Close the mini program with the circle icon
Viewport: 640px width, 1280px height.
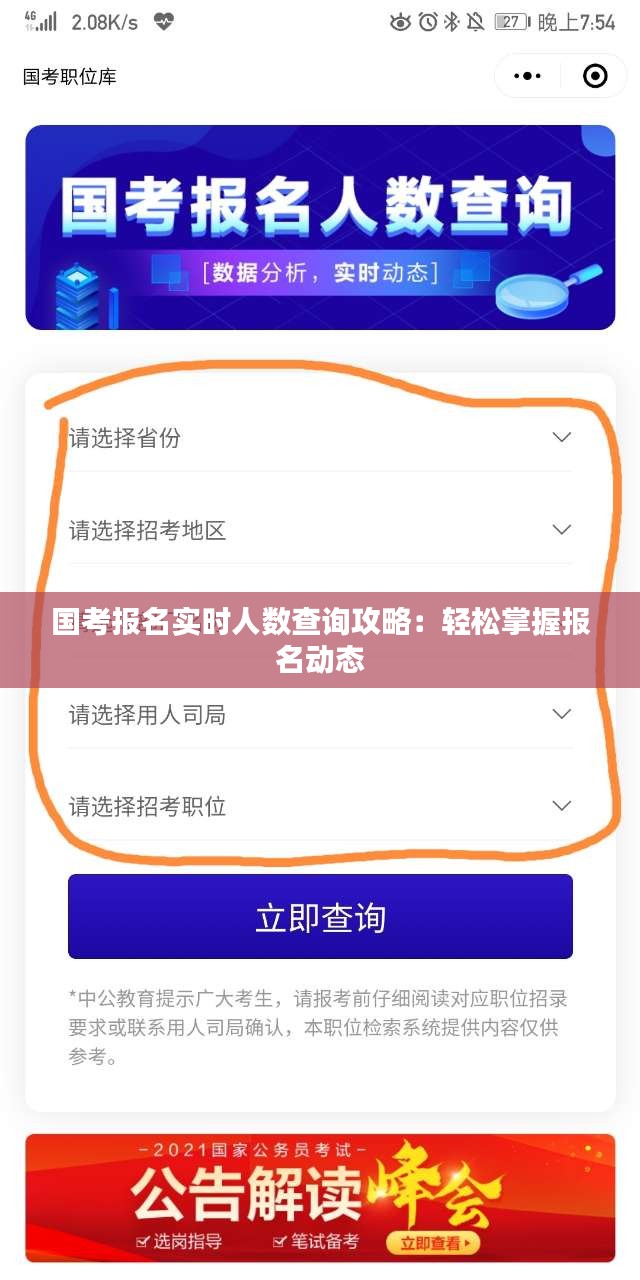coord(595,76)
